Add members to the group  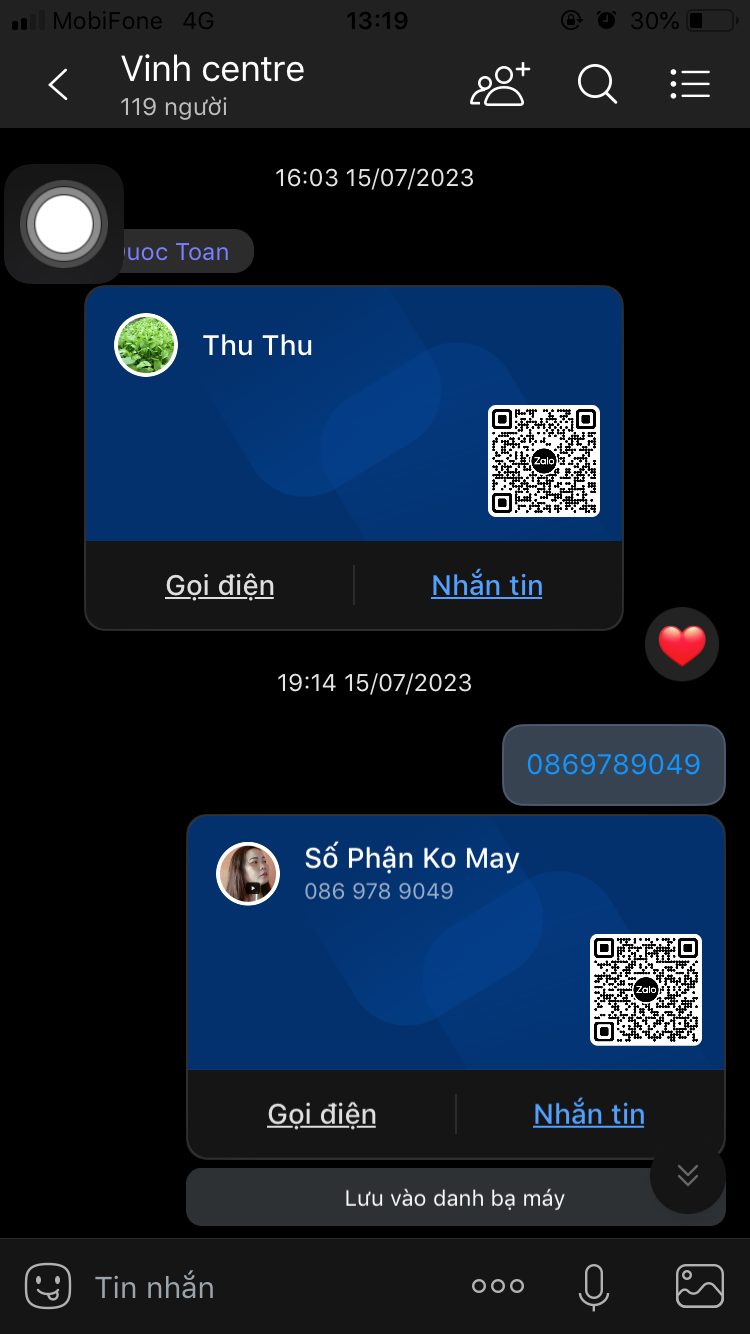pos(500,85)
